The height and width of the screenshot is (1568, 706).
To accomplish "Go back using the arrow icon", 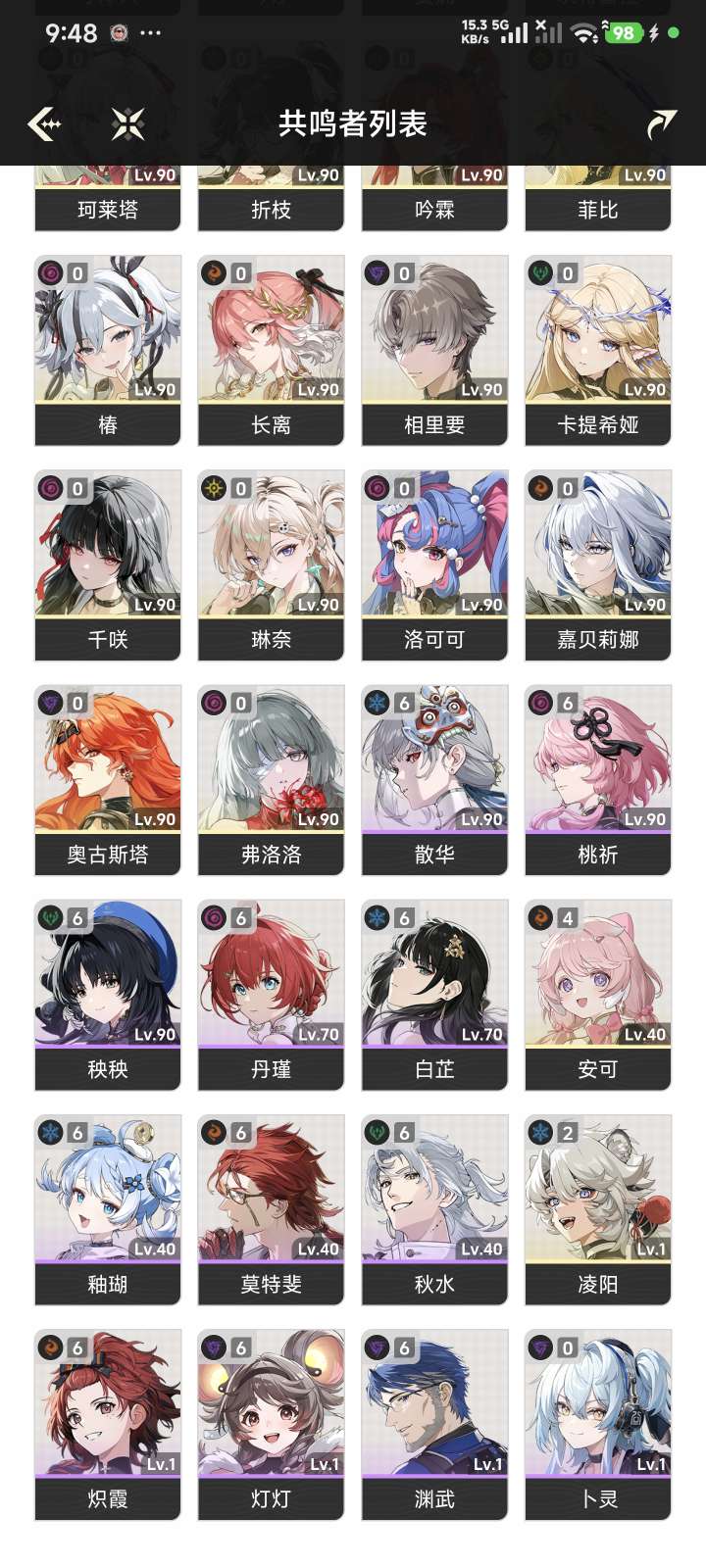I will (x=44, y=123).
